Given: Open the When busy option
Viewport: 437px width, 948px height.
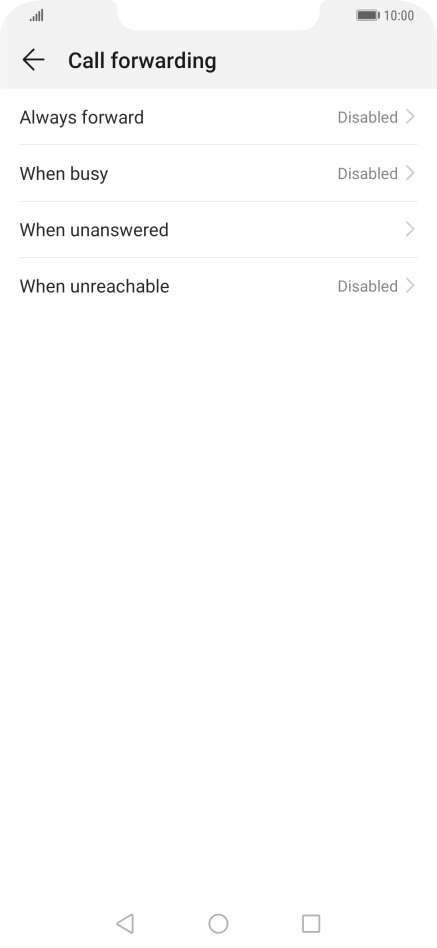Looking at the screenshot, I should pyautogui.click(x=218, y=173).
